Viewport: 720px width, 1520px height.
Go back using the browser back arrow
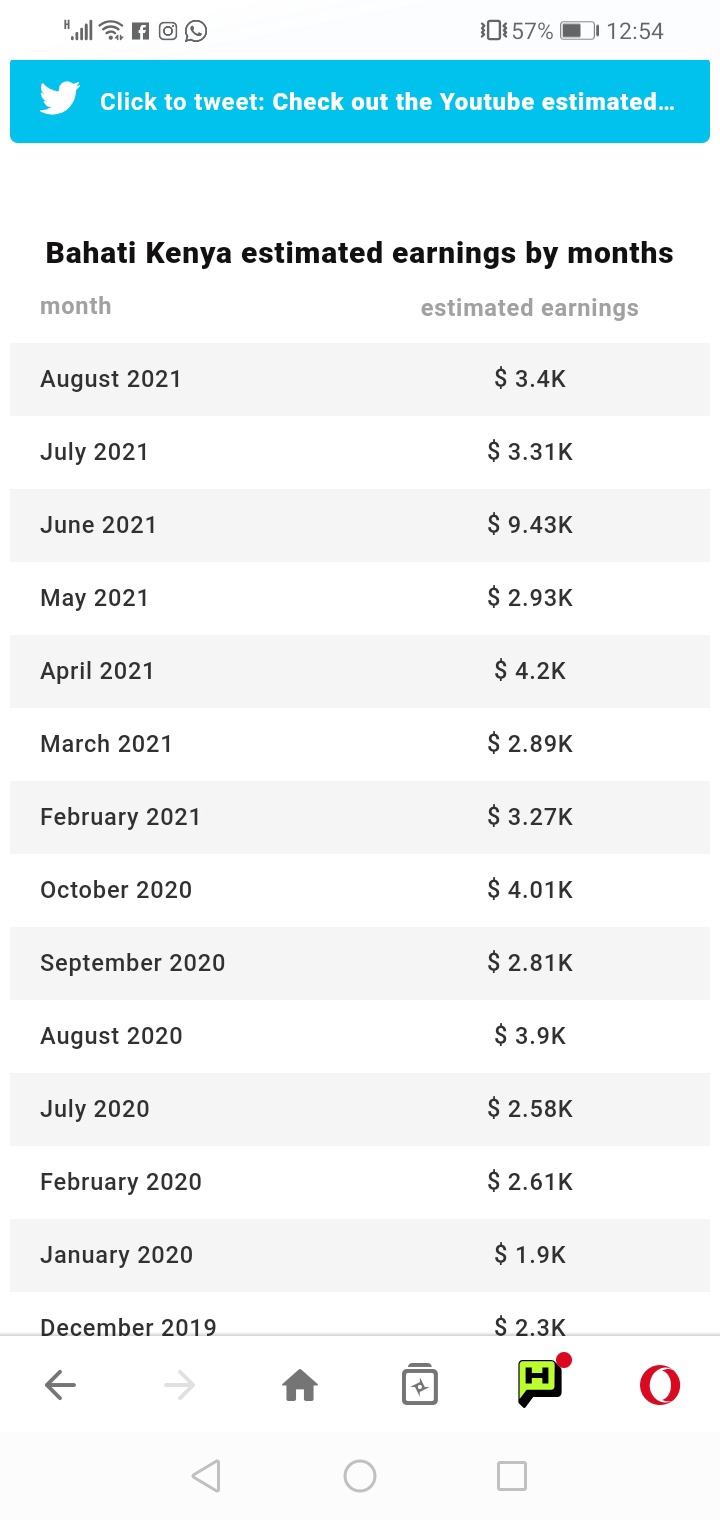click(60, 1385)
